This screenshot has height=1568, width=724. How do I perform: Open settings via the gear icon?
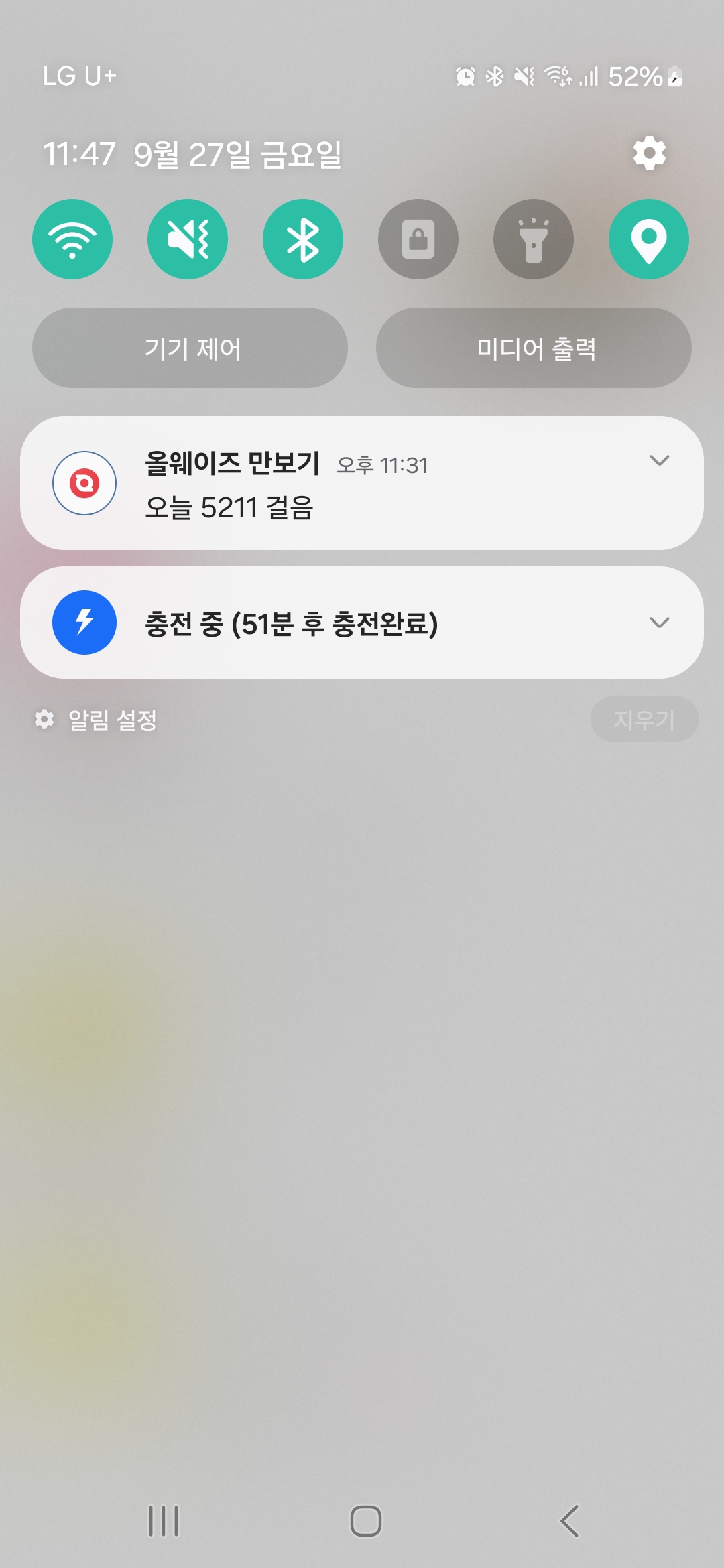coord(649,153)
